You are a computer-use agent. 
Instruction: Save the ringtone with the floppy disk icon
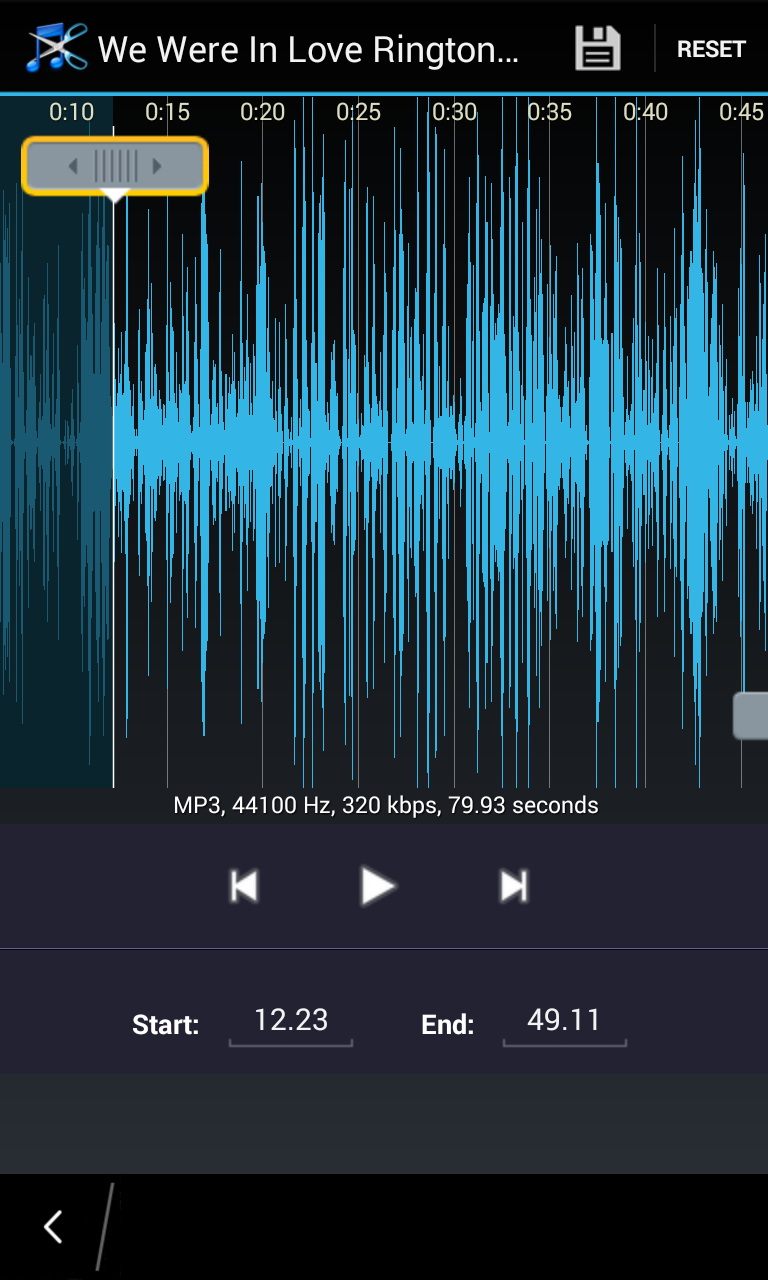(597, 48)
